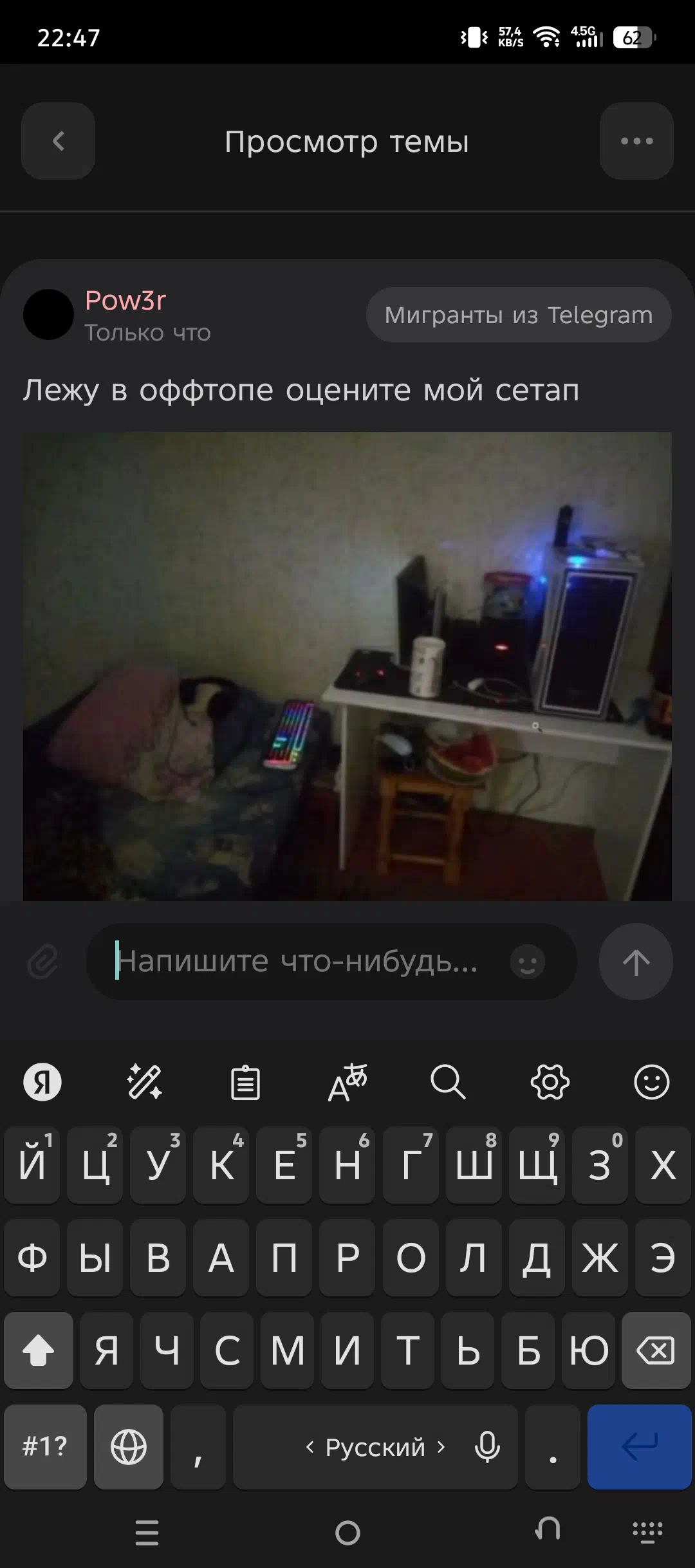The height and width of the screenshot is (1568, 695).
Task: Open the Мигранты из Telegram chip
Action: coord(519,315)
